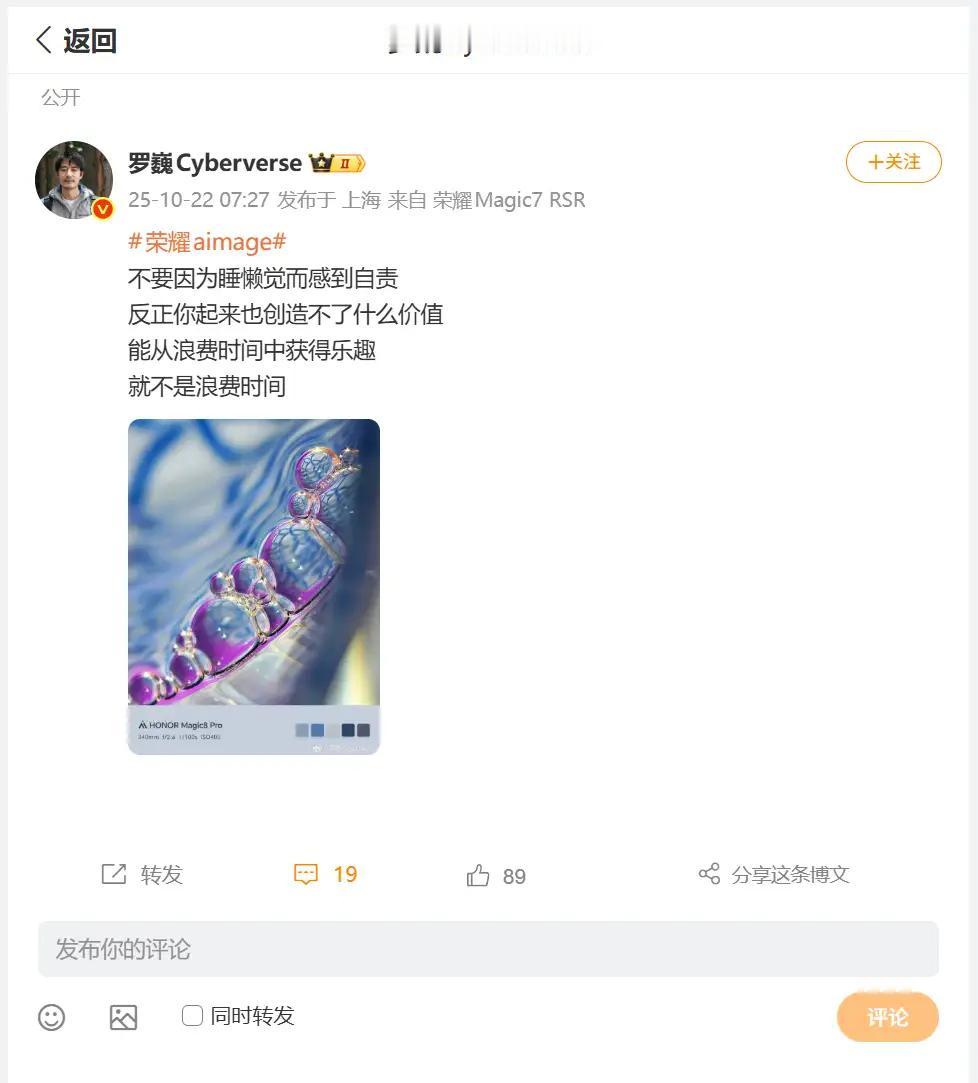Open the post author's profile avatar
Screen dimensions: 978x1083
coord(74,180)
